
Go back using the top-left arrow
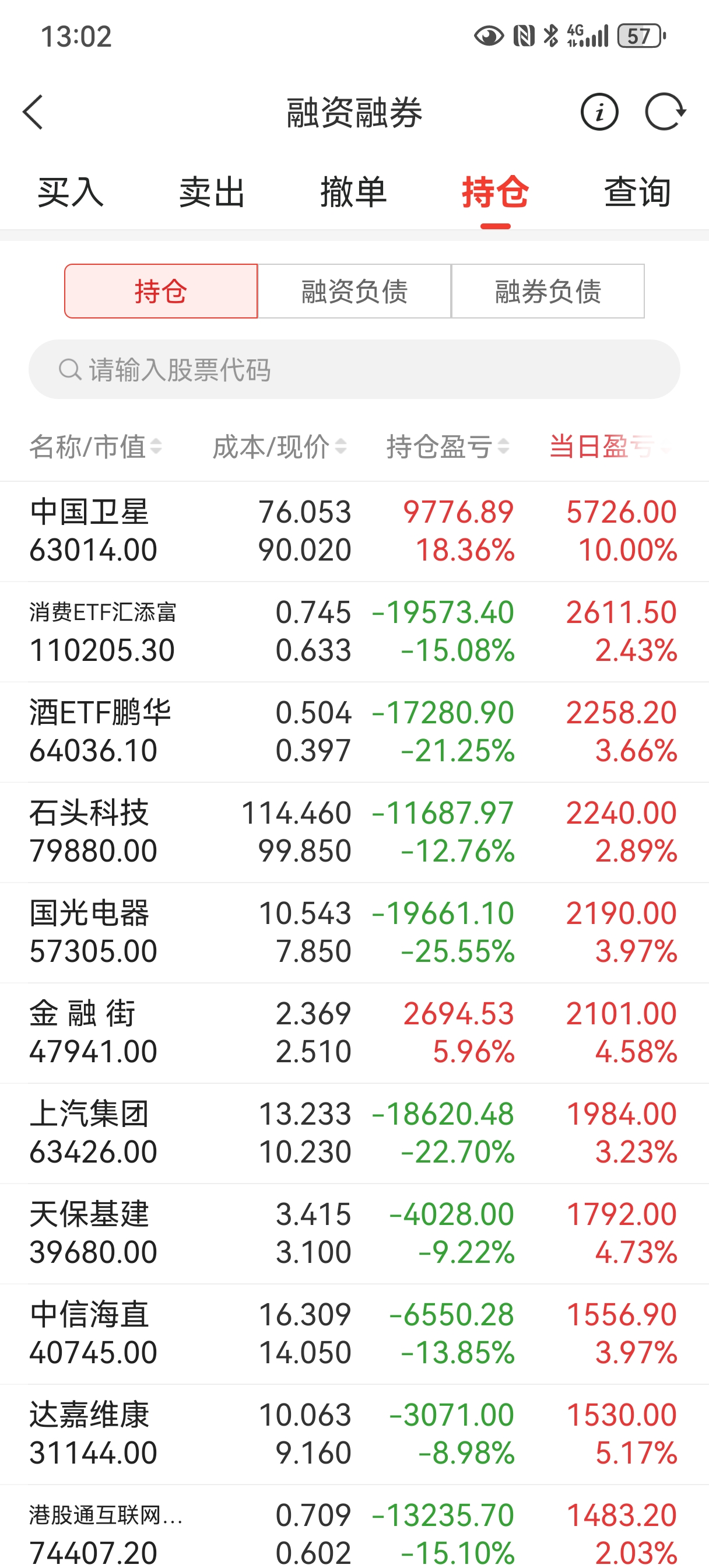tap(33, 112)
